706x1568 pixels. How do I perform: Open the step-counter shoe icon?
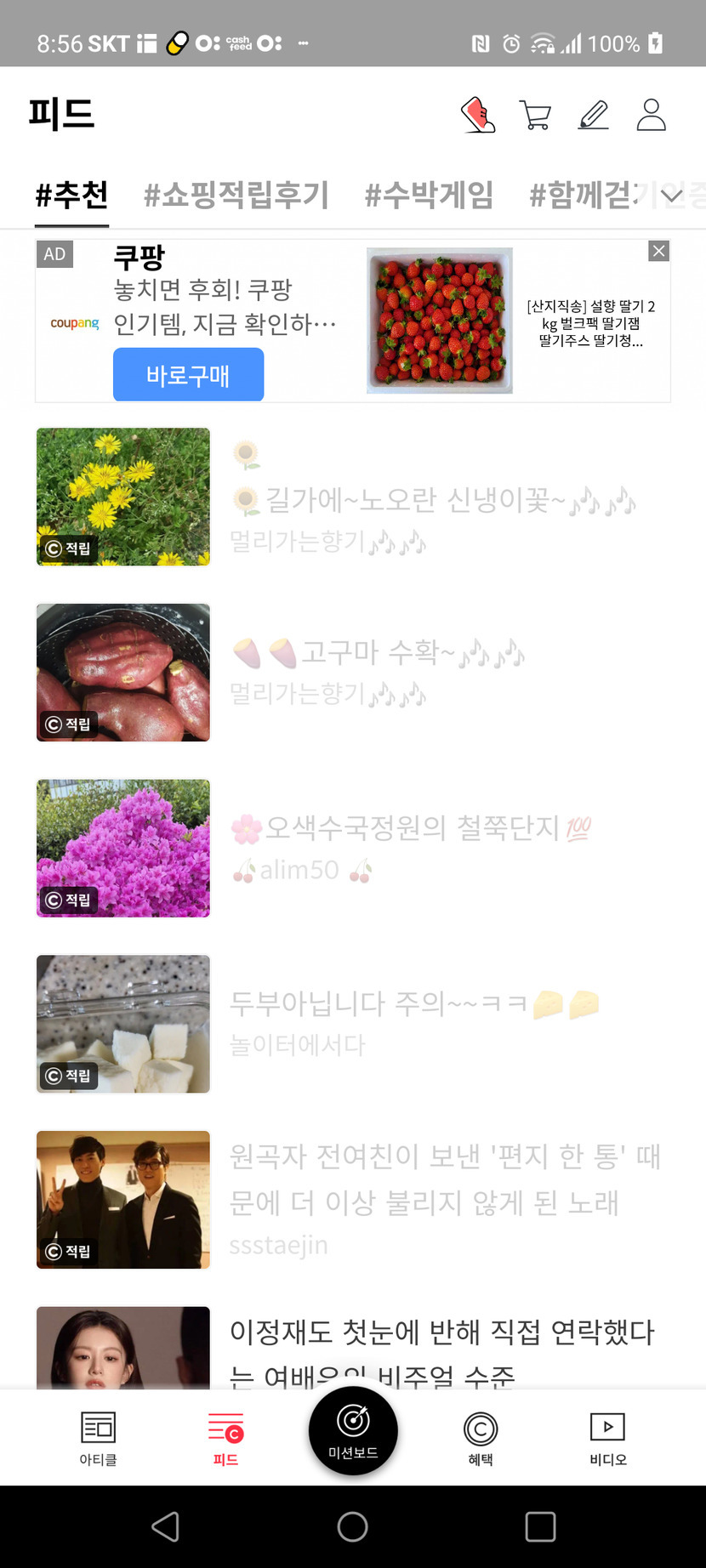478,115
